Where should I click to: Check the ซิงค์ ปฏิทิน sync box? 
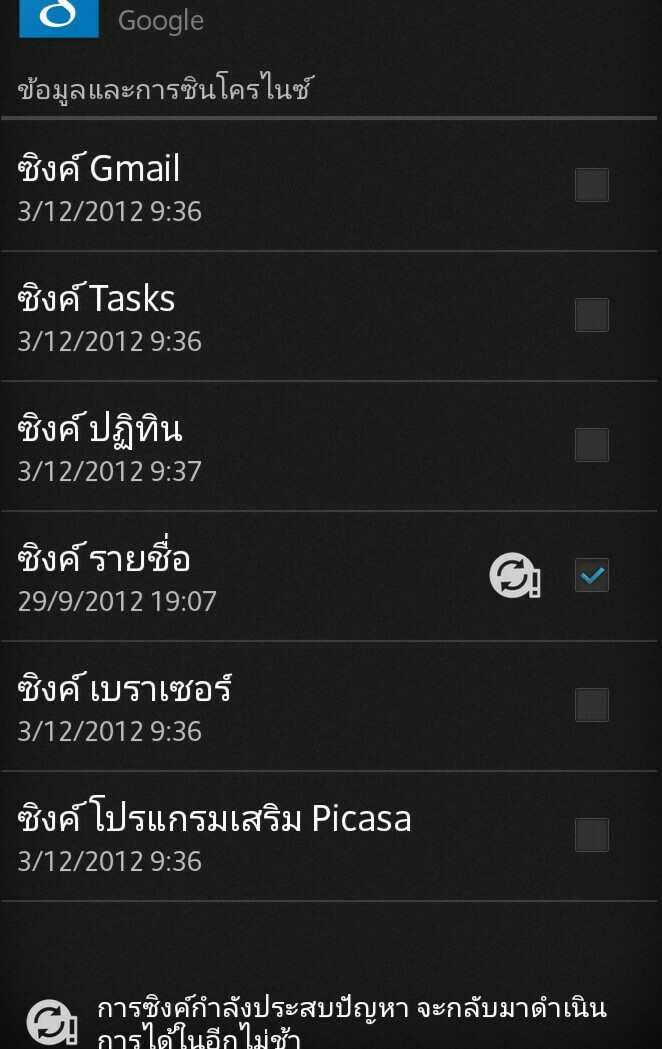click(x=591, y=445)
